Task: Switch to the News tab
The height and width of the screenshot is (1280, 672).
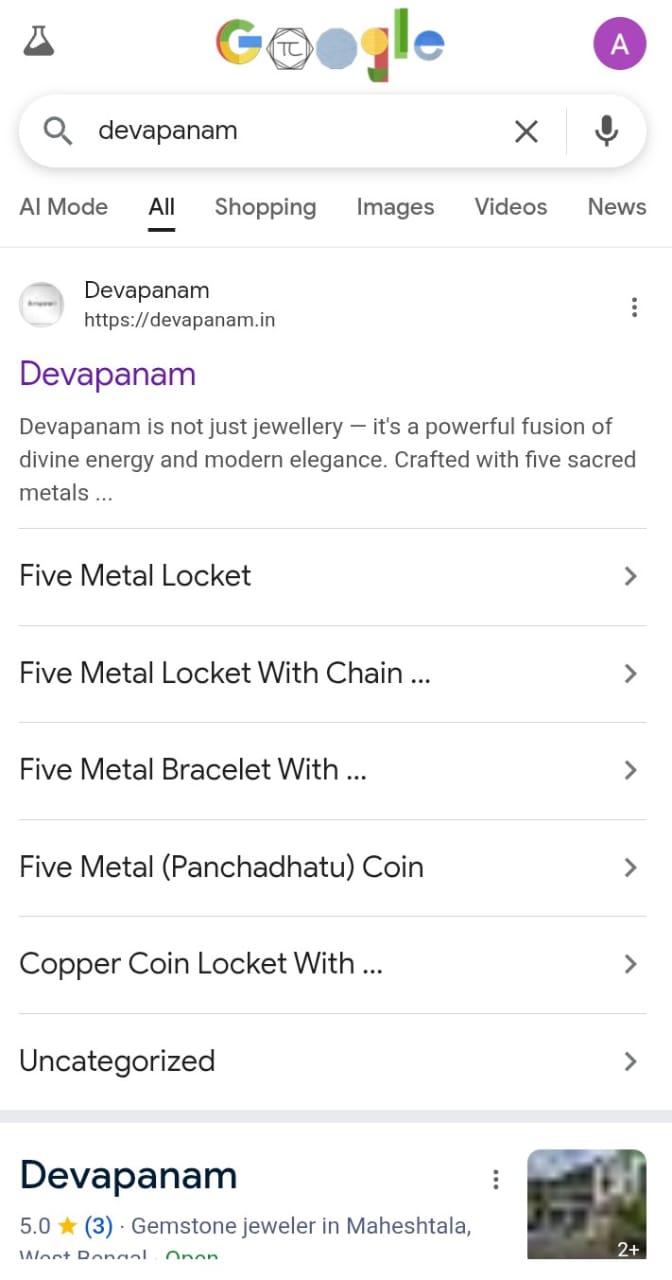Action: tap(616, 207)
